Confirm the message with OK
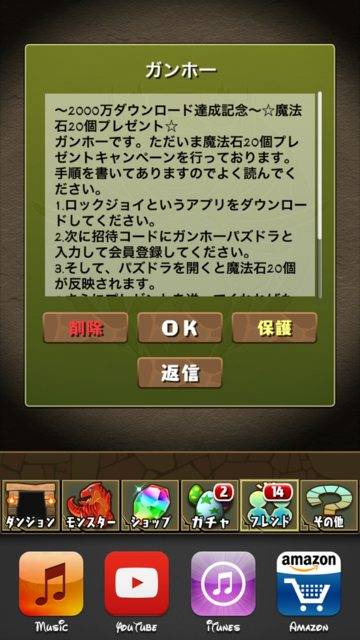Image resolution: width=360 pixels, height=640 pixels. (180, 328)
